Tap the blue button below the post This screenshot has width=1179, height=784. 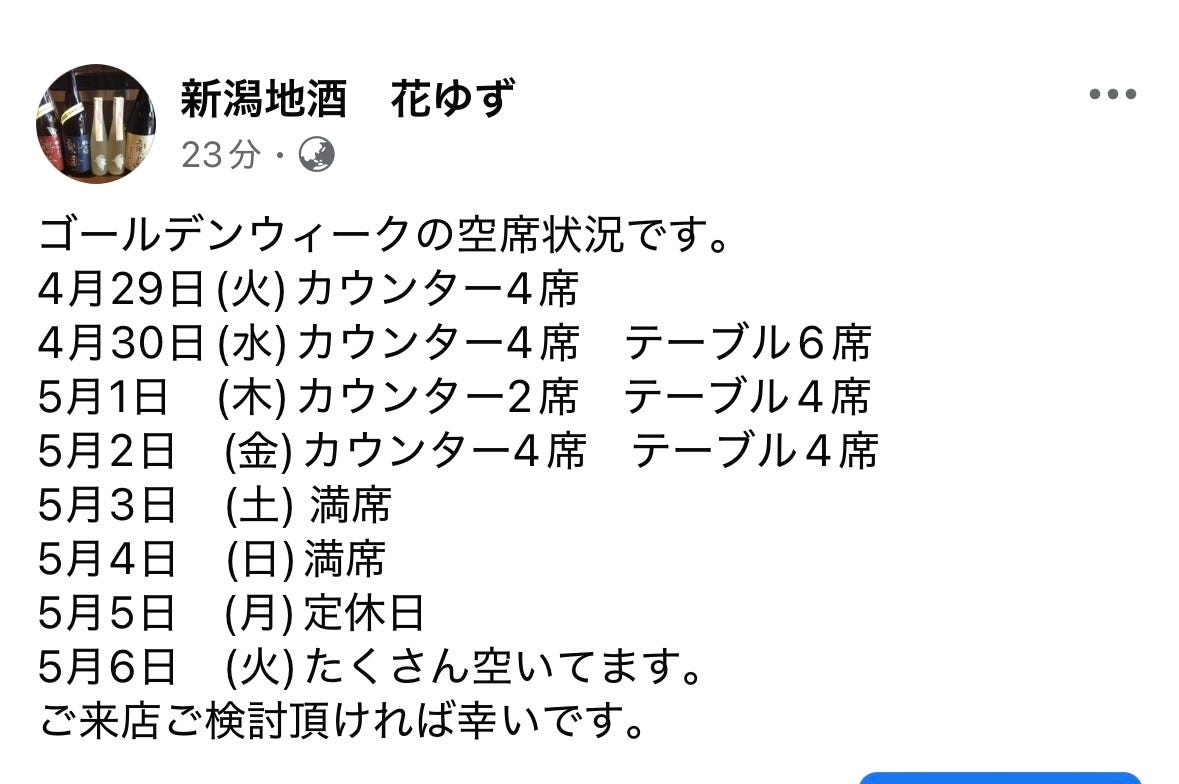1000,778
